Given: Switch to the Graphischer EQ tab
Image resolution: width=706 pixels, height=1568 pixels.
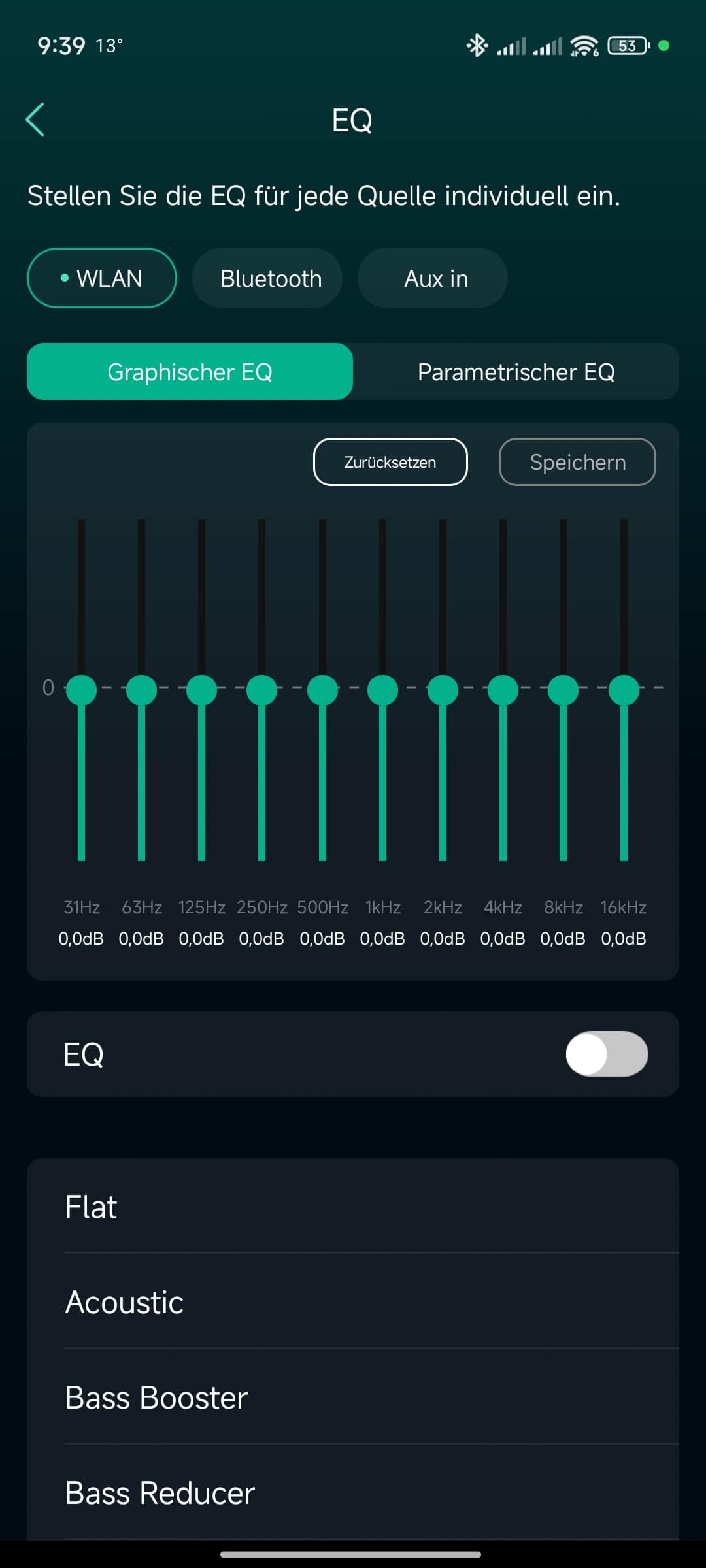Looking at the screenshot, I should click(190, 372).
